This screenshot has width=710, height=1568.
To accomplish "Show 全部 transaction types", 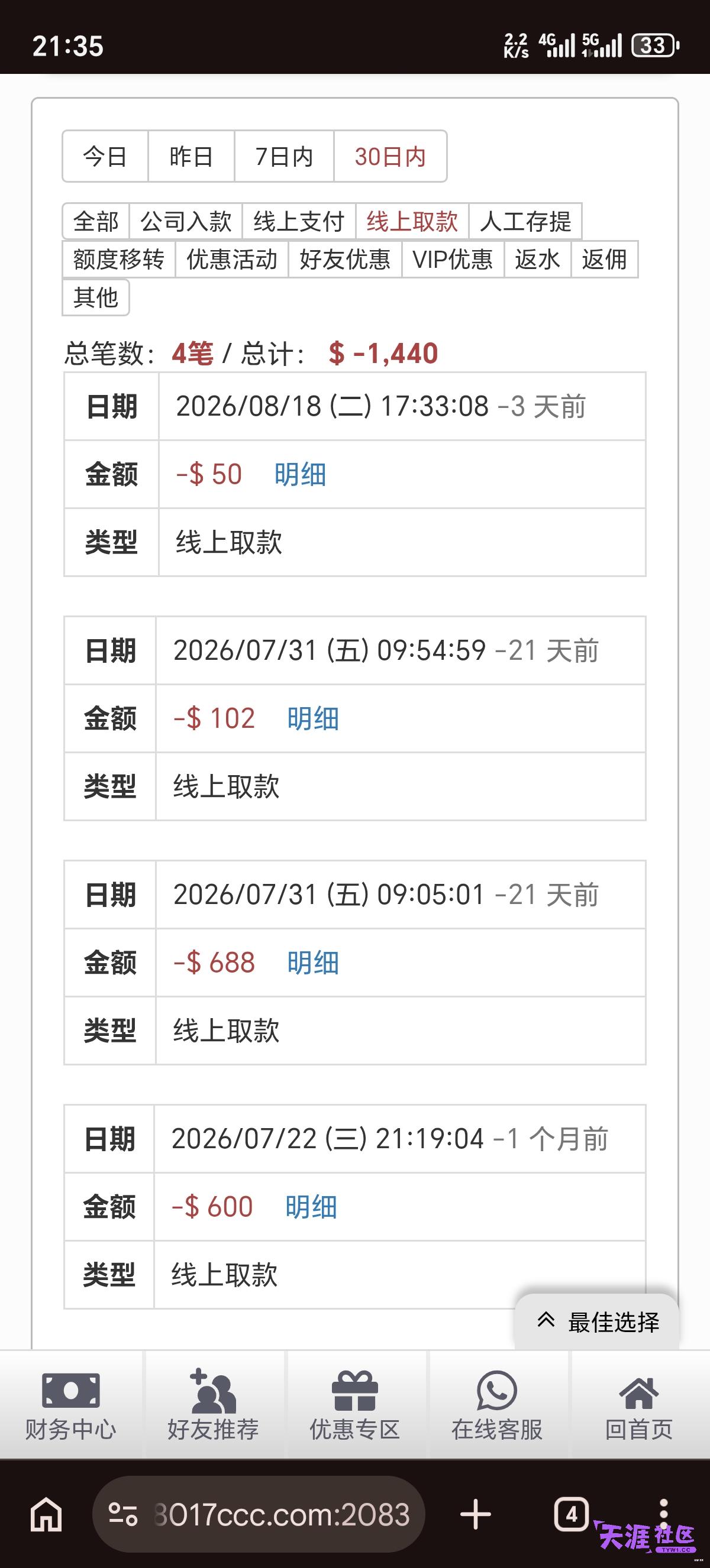I will [x=96, y=221].
